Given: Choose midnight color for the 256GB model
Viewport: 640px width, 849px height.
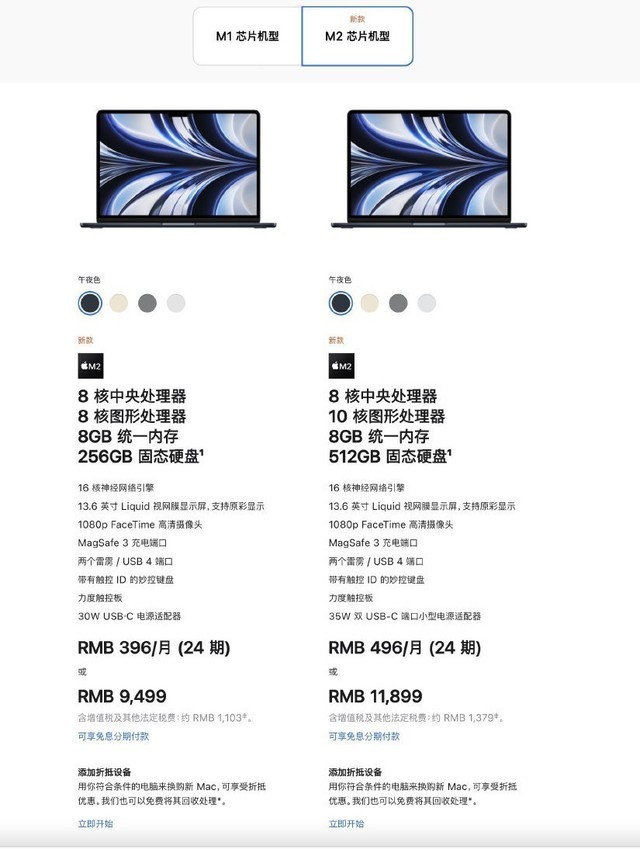Looking at the screenshot, I should point(90,303).
